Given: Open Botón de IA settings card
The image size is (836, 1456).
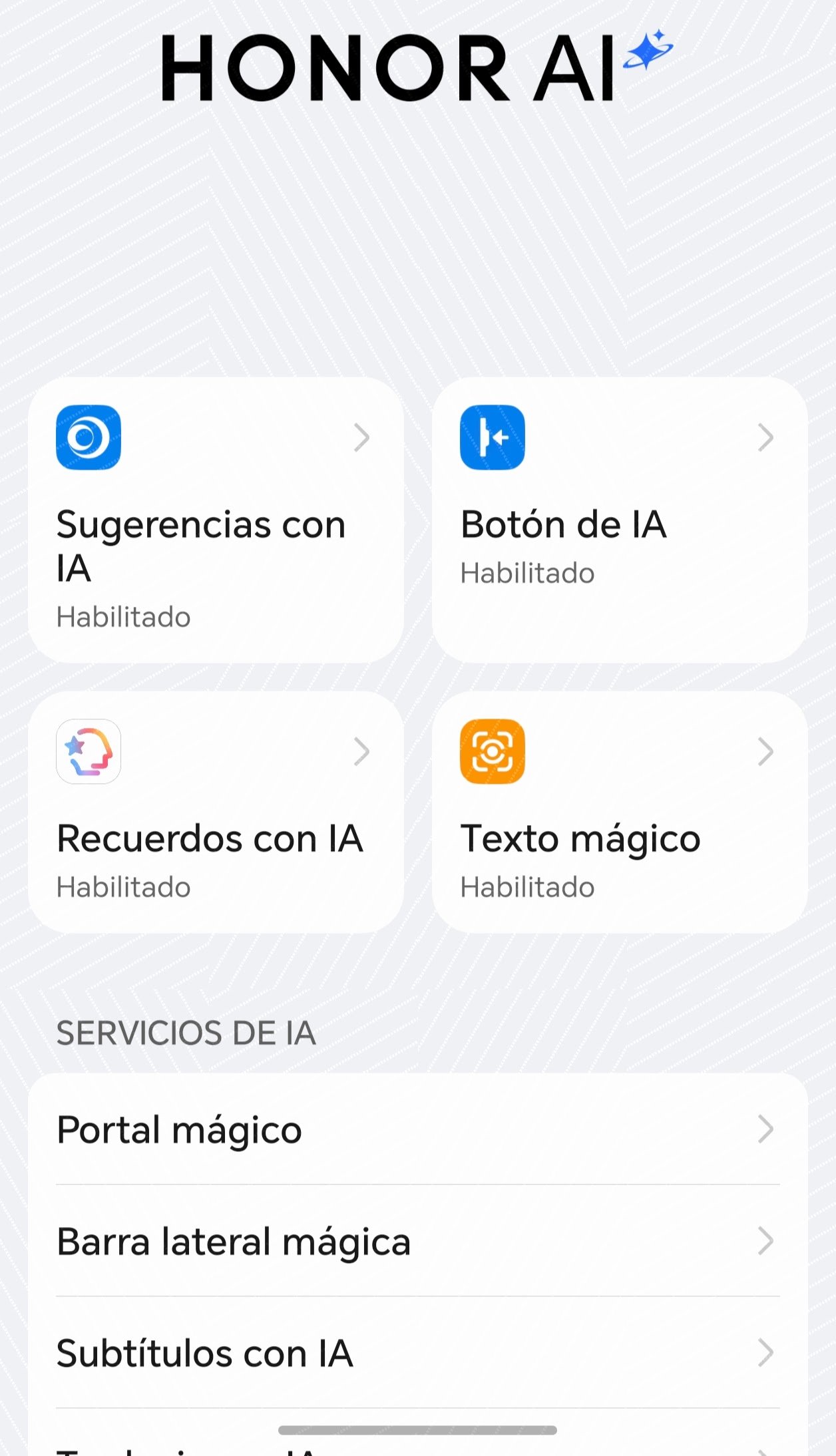Looking at the screenshot, I should 619,520.
